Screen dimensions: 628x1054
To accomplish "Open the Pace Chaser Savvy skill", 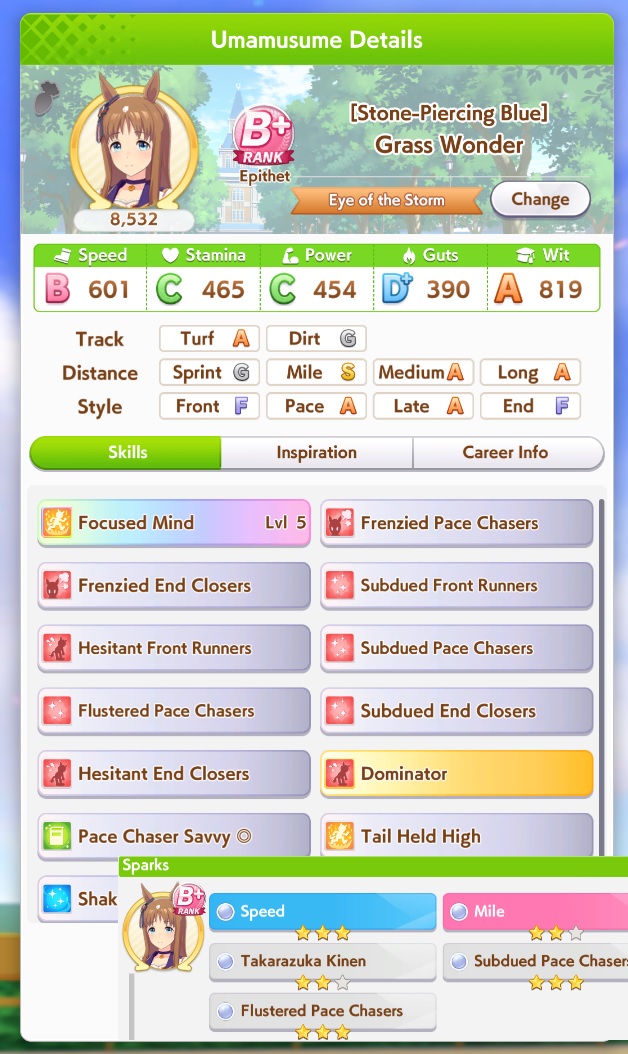I will coord(174,837).
